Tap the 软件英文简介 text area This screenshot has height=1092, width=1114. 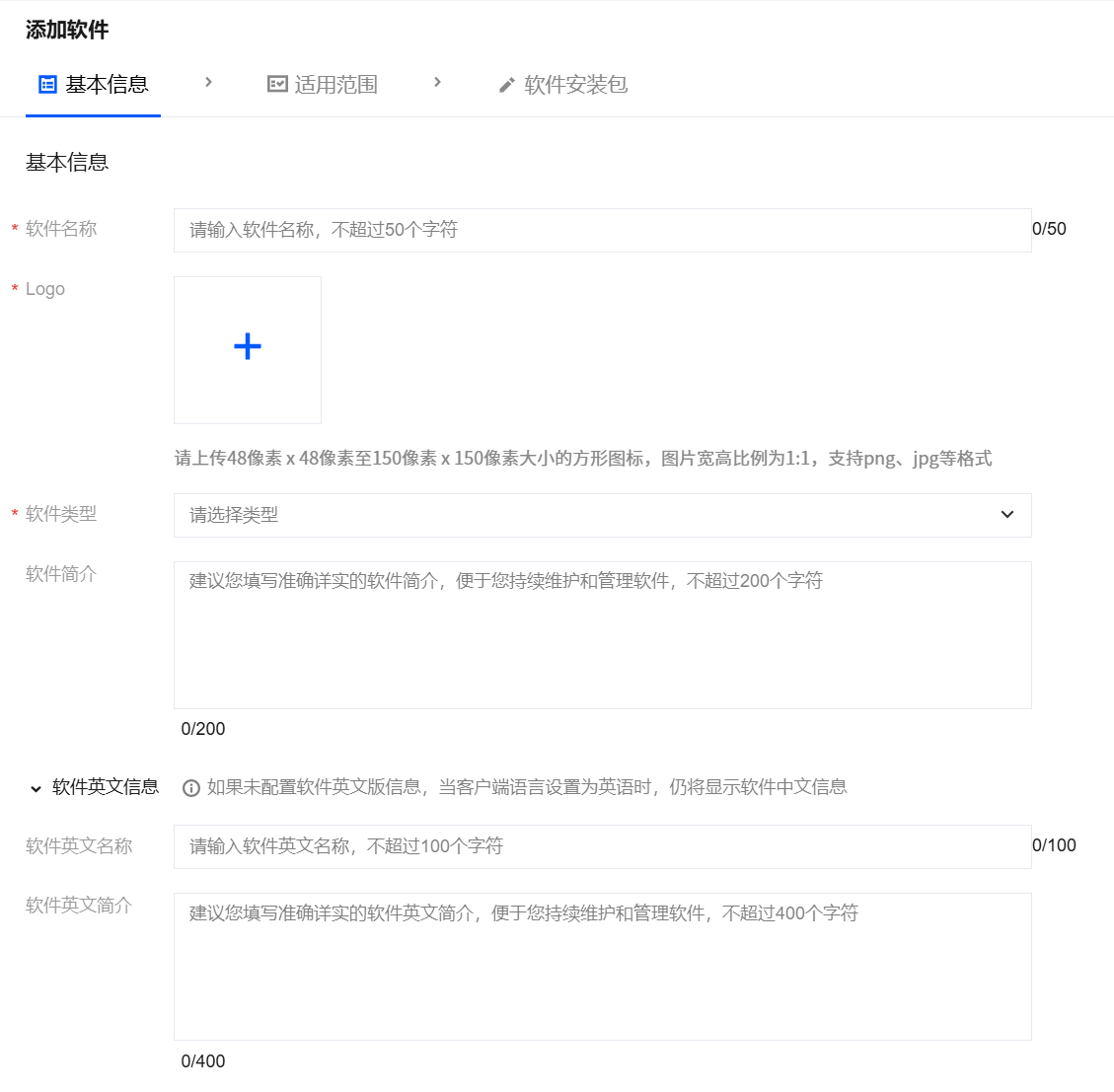point(602,967)
